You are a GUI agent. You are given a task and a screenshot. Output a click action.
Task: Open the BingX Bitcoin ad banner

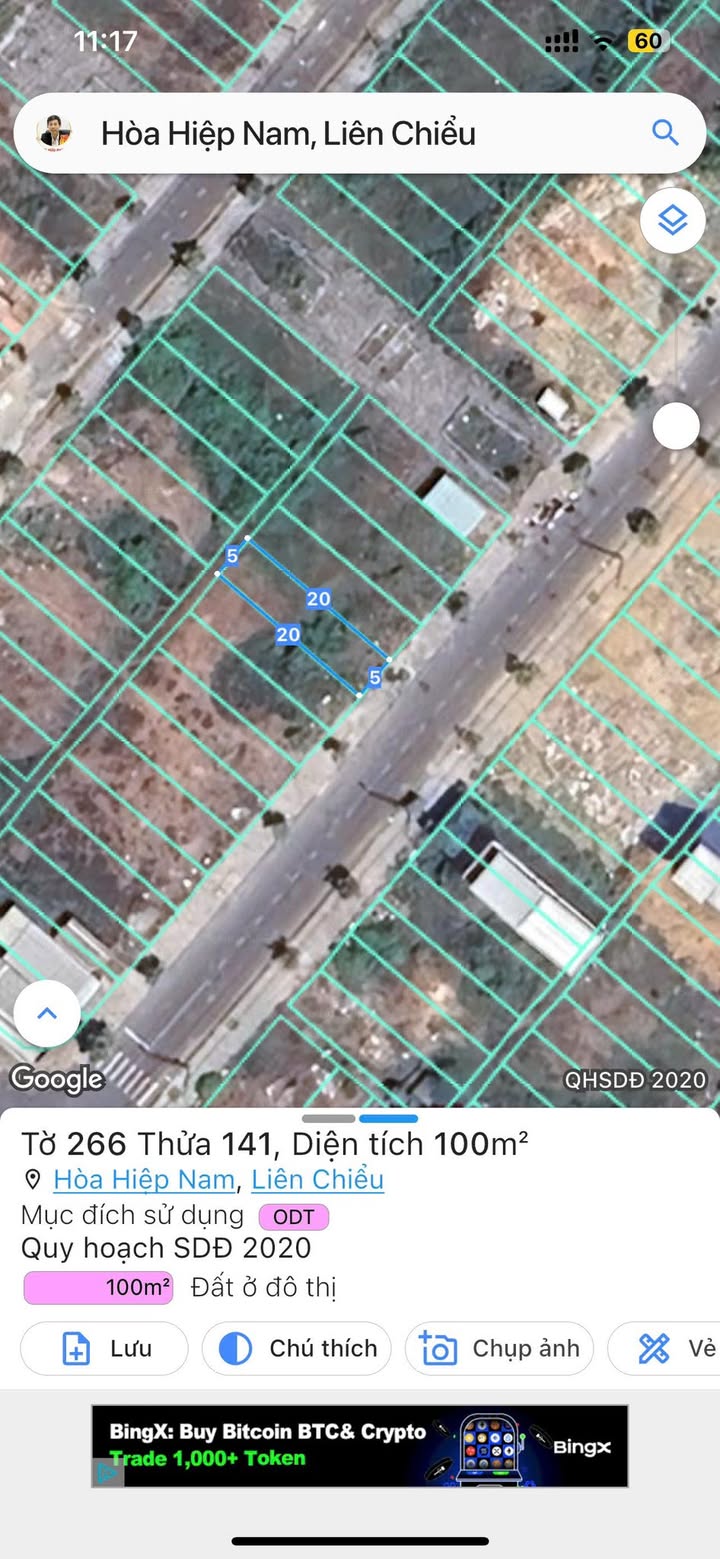360,1445
